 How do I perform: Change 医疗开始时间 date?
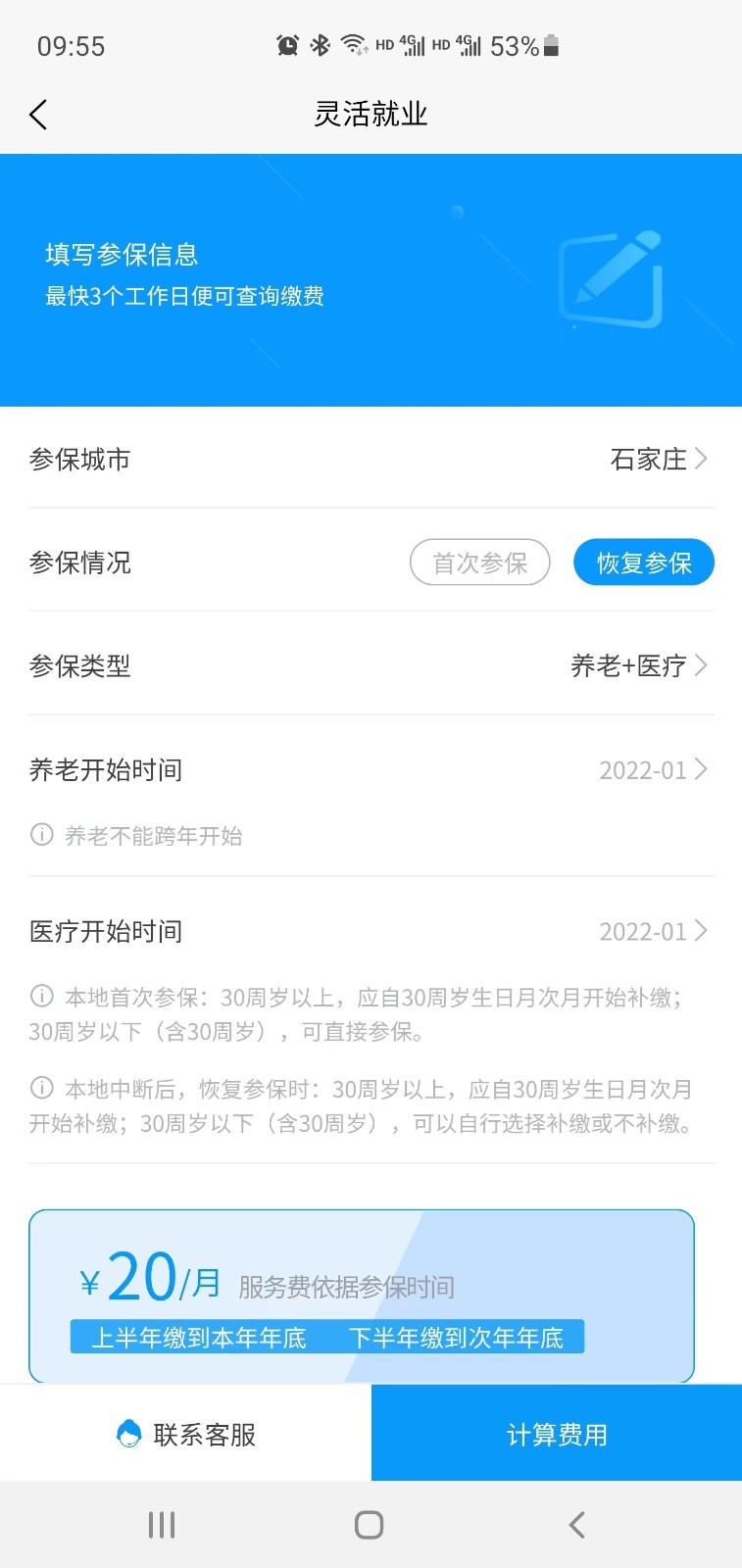[652, 931]
